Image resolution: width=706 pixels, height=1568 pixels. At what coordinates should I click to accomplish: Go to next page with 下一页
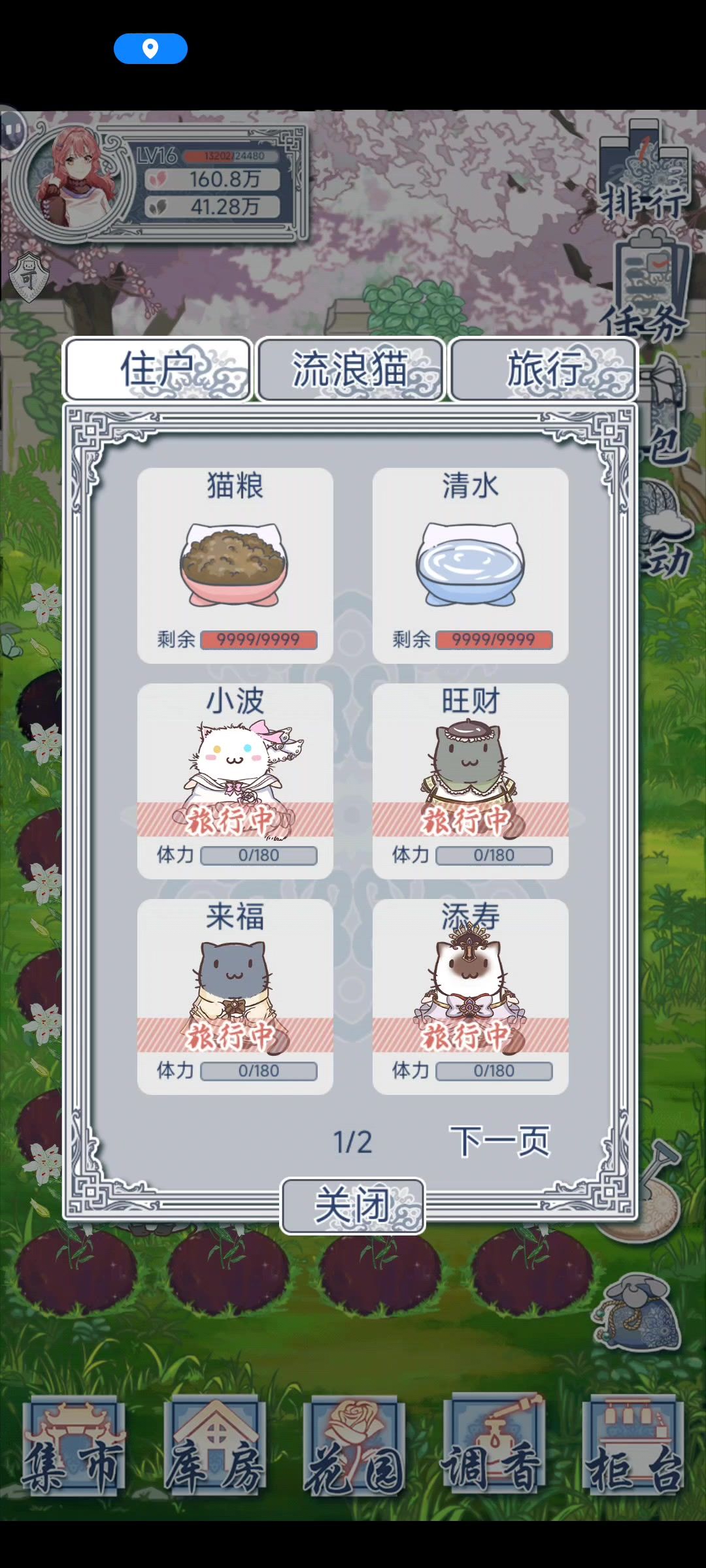tap(500, 1141)
